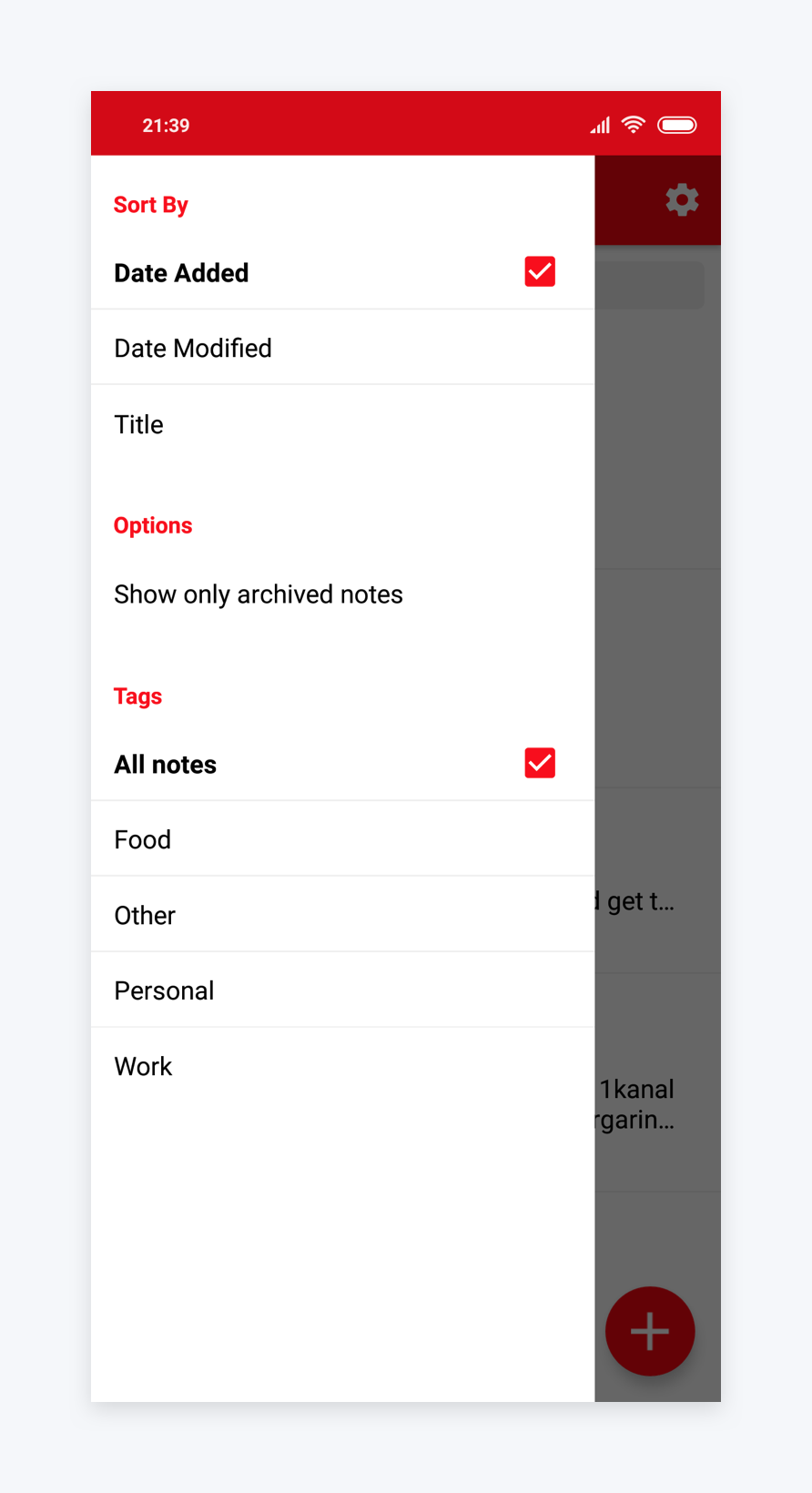Sort notes by Date Modified
812x1493 pixels.
coord(193,348)
